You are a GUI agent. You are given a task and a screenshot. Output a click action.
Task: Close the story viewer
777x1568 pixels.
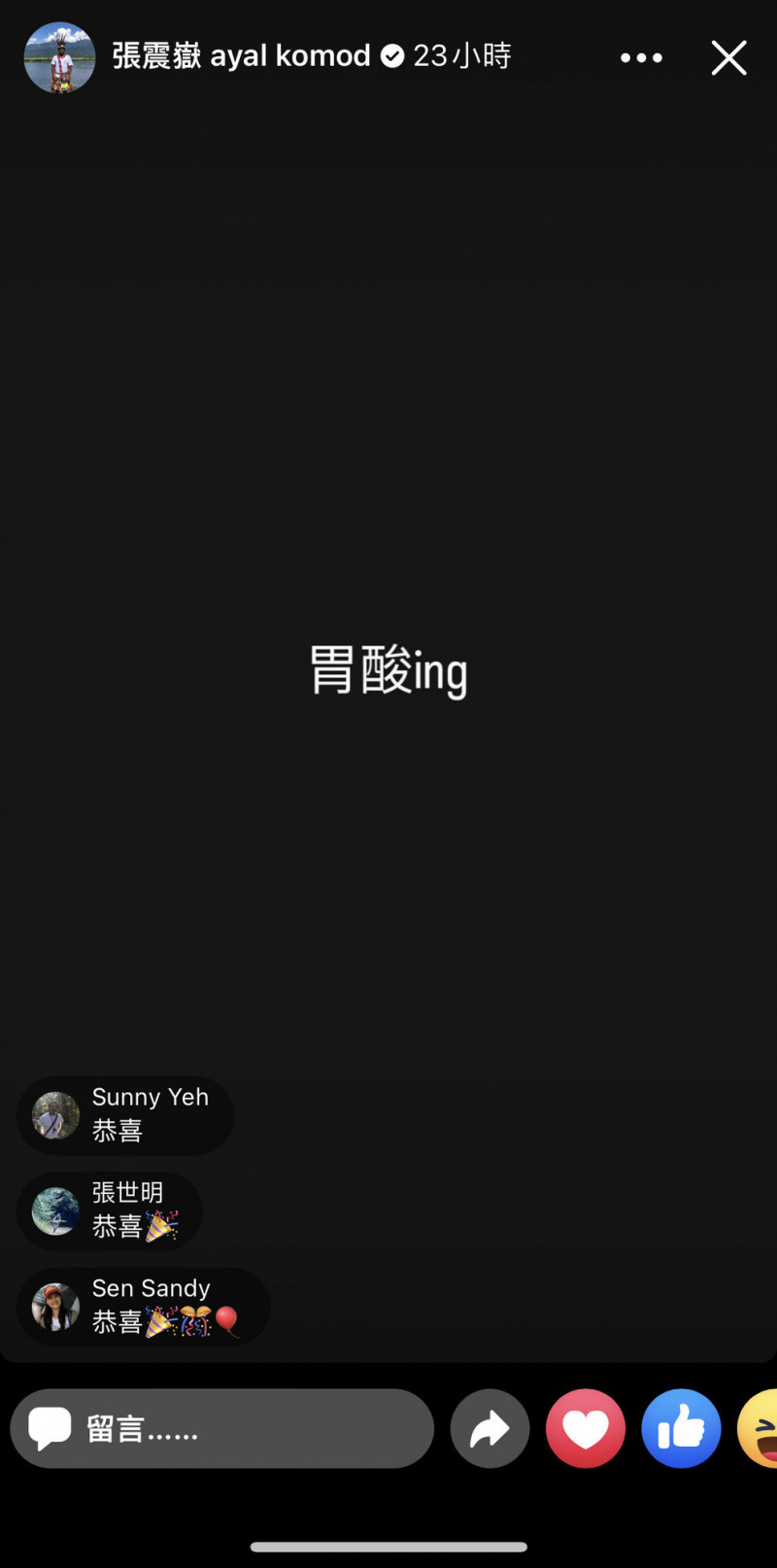point(728,58)
